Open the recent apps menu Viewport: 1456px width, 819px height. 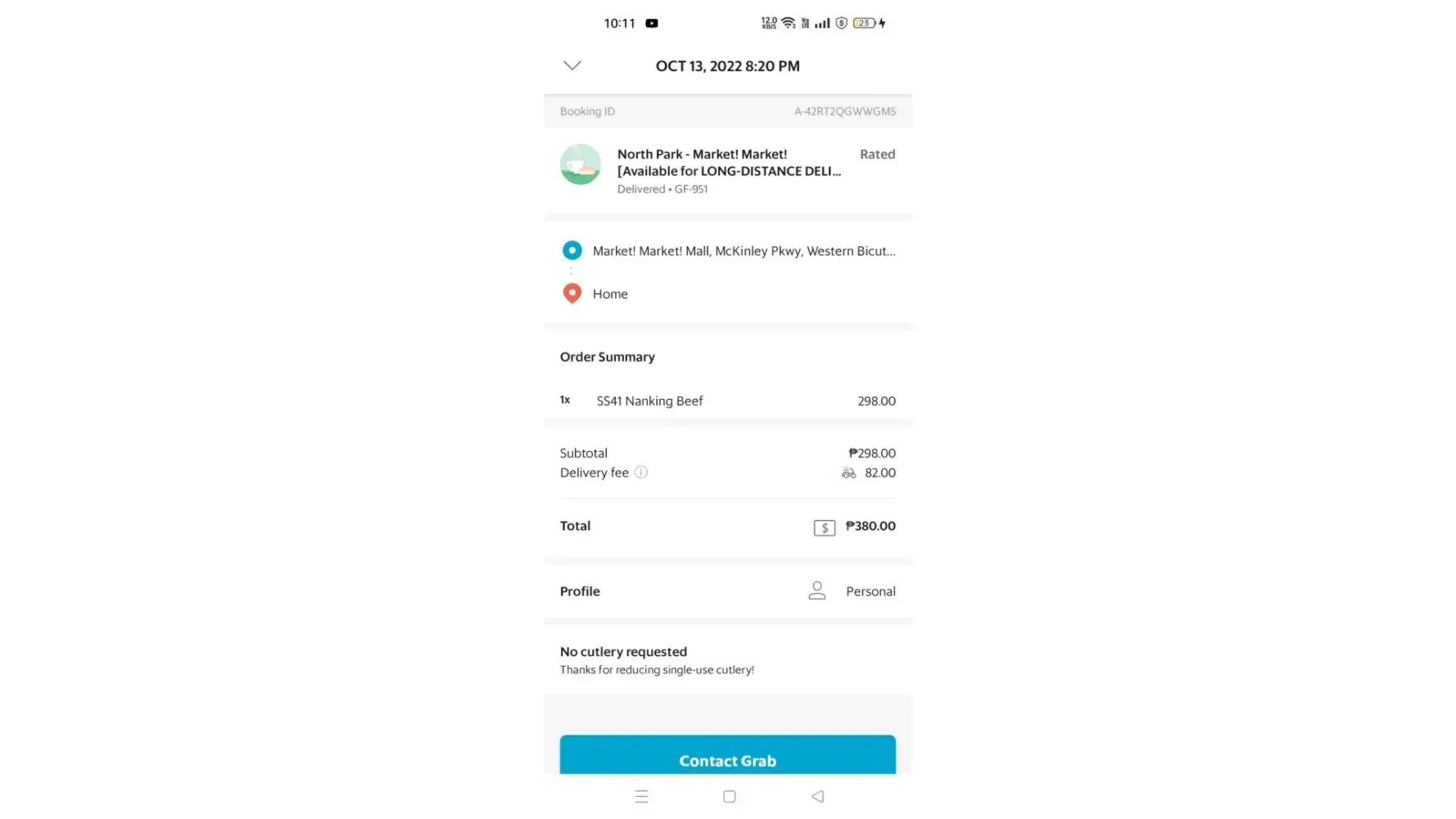[641, 796]
